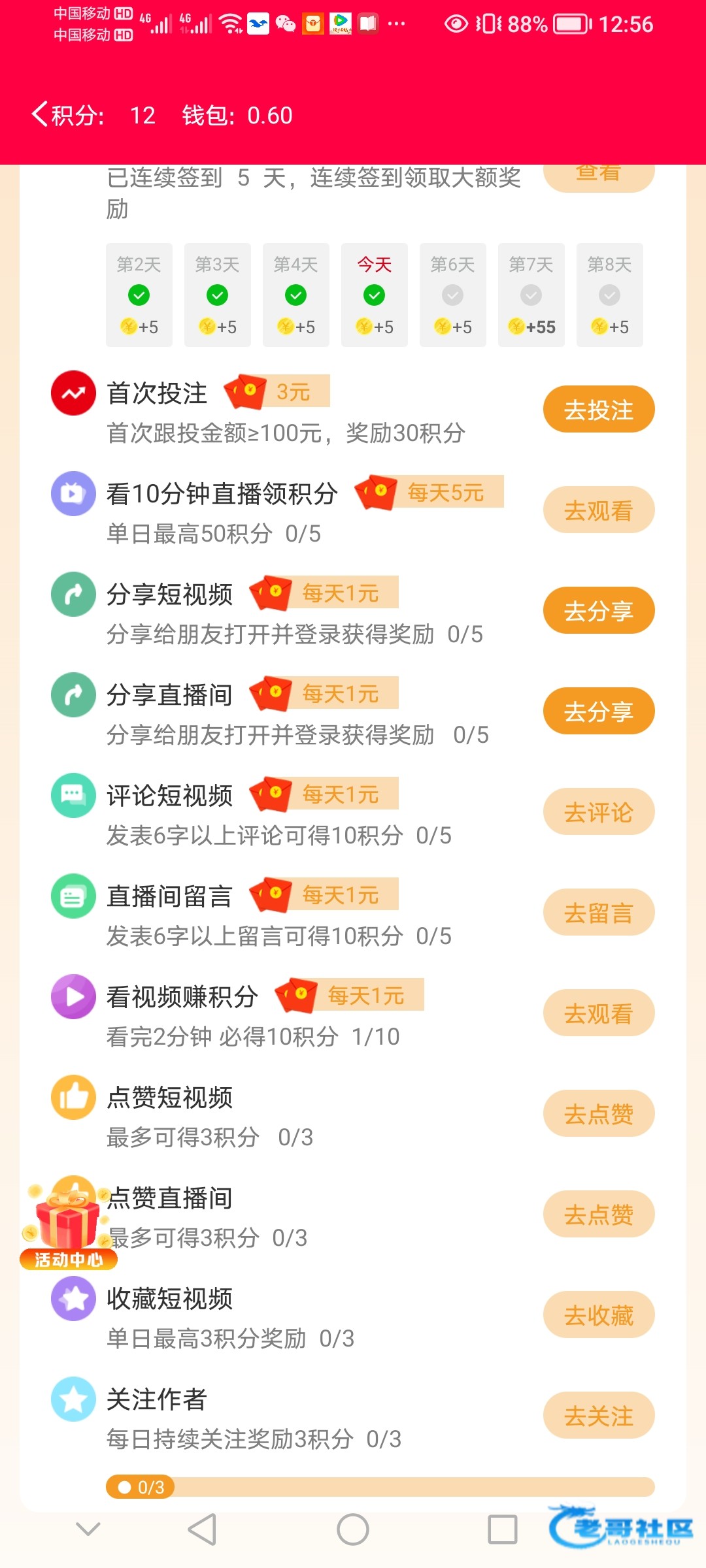Select 去留言 for 直播间留言

(x=598, y=913)
